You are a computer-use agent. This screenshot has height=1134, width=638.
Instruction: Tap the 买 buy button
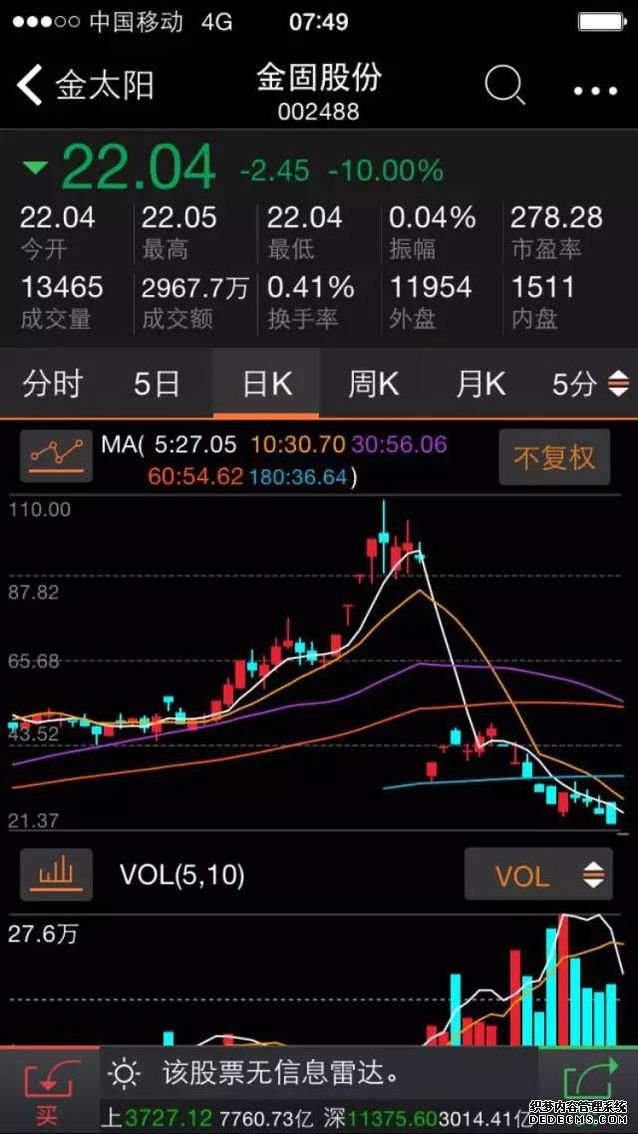click(48, 1090)
